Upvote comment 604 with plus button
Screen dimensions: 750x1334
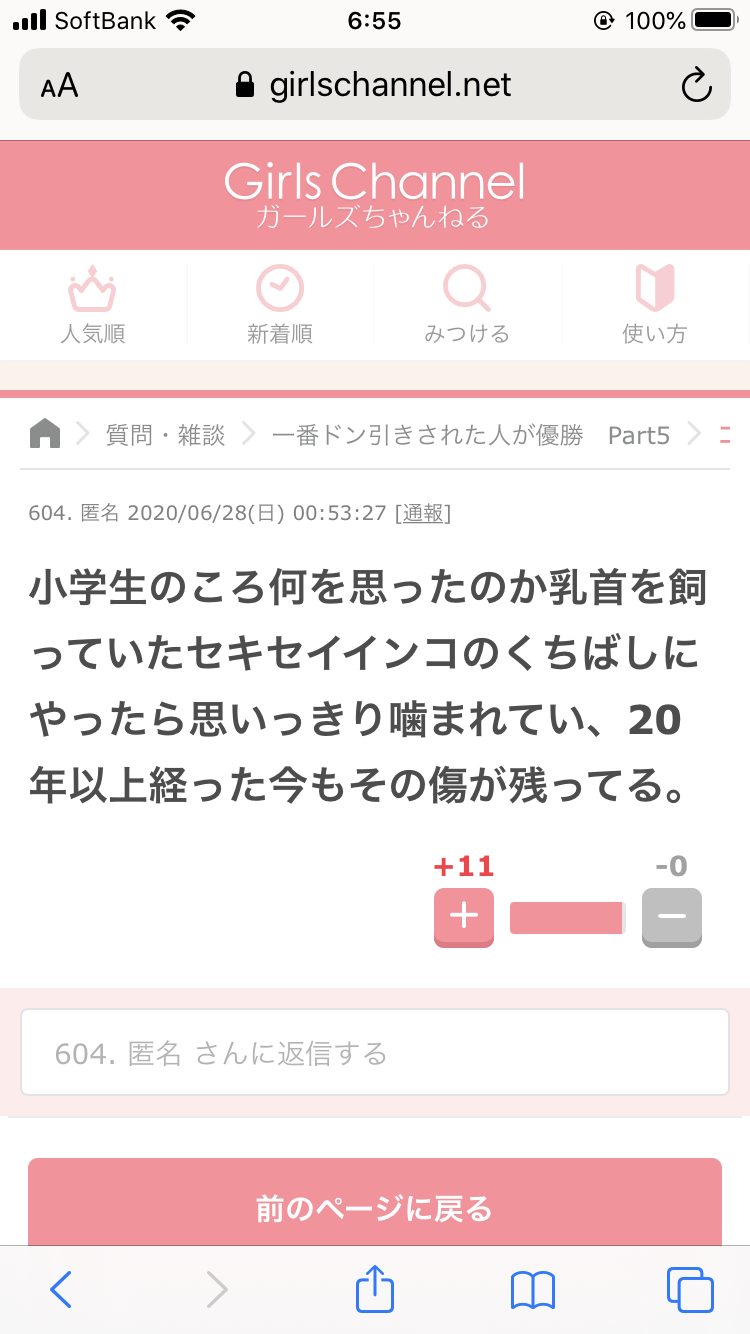click(464, 916)
